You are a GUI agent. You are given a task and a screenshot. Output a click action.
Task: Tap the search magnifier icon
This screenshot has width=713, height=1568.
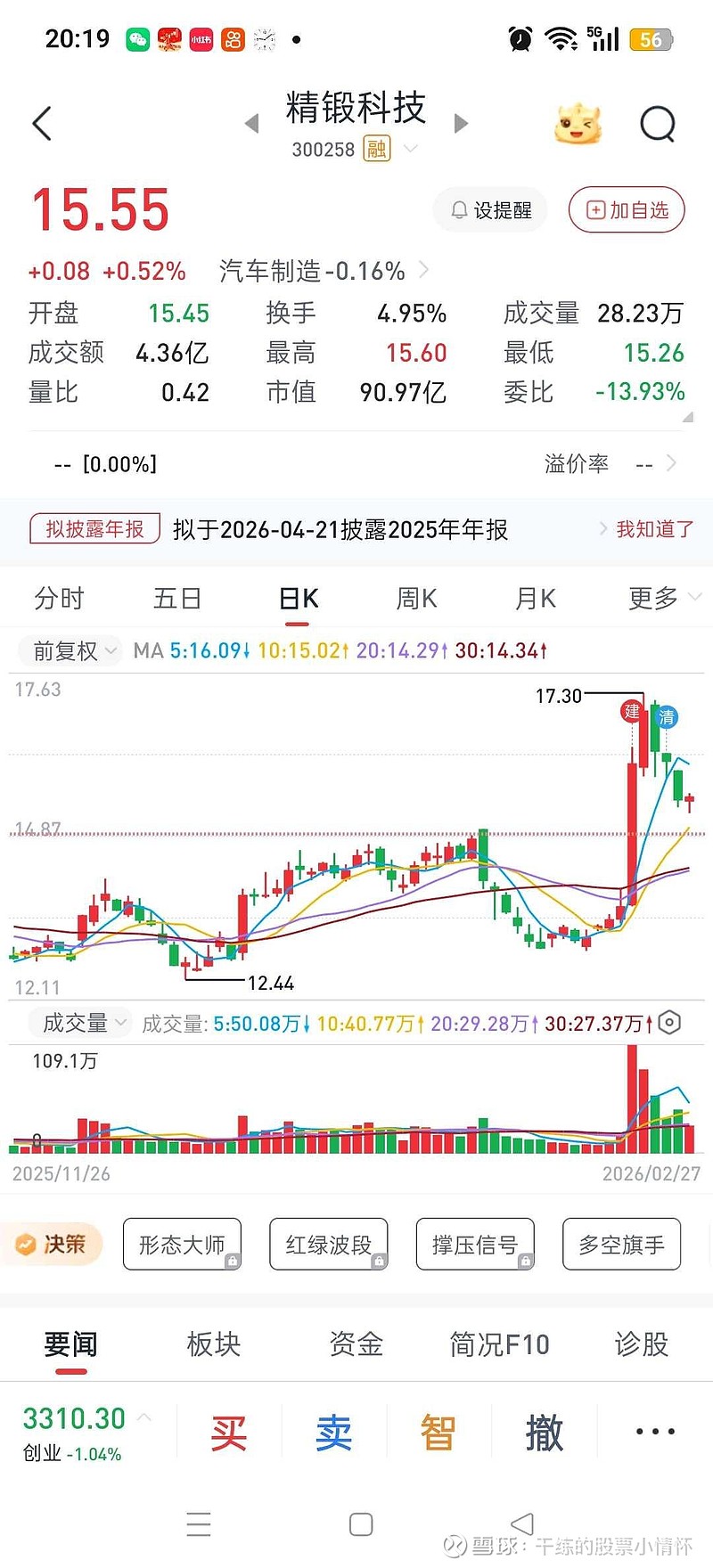pyautogui.click(x=658, y=123)
